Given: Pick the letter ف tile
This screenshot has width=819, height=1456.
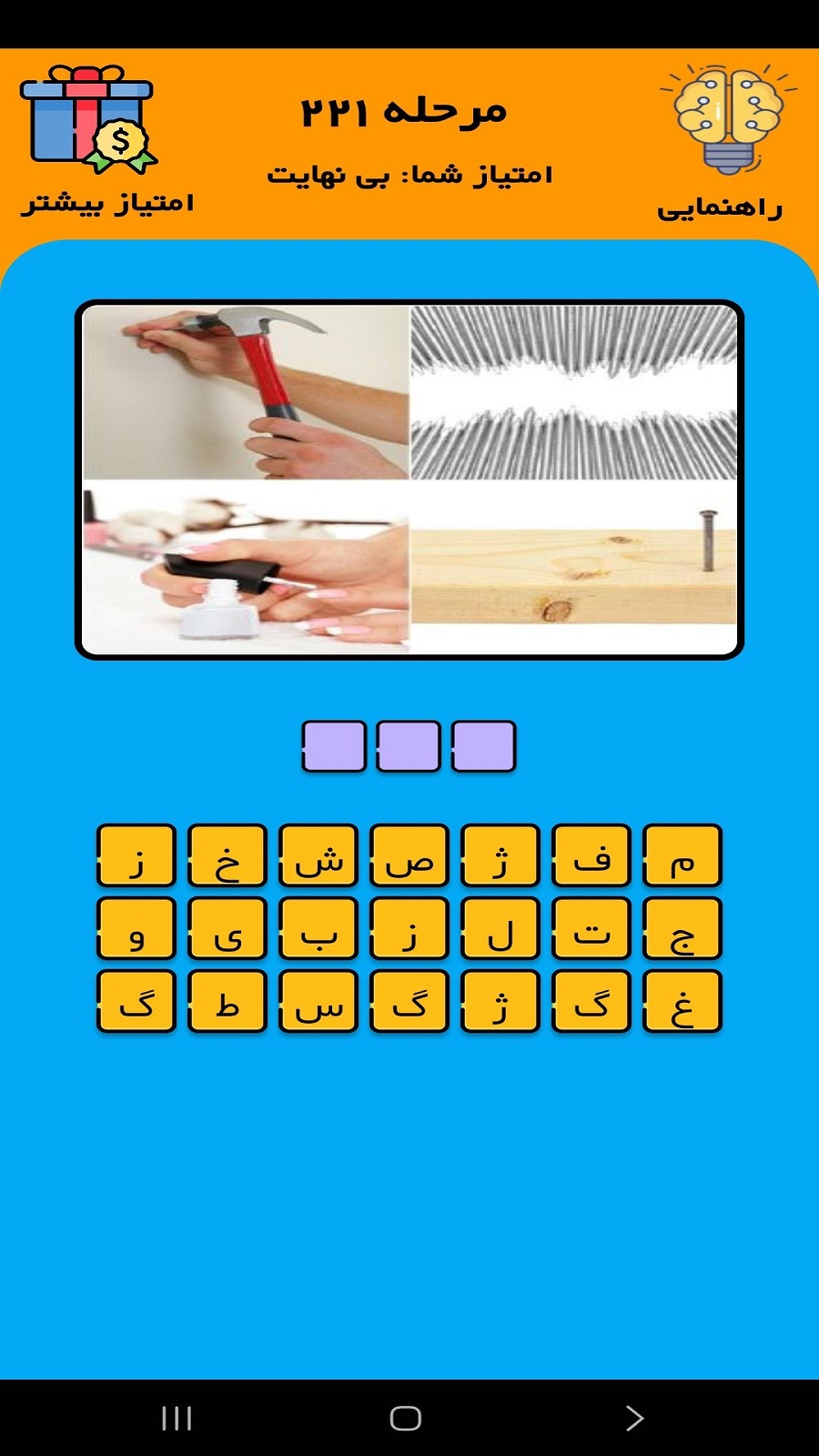Looking at the screenshot, I should tap(591, 856).
